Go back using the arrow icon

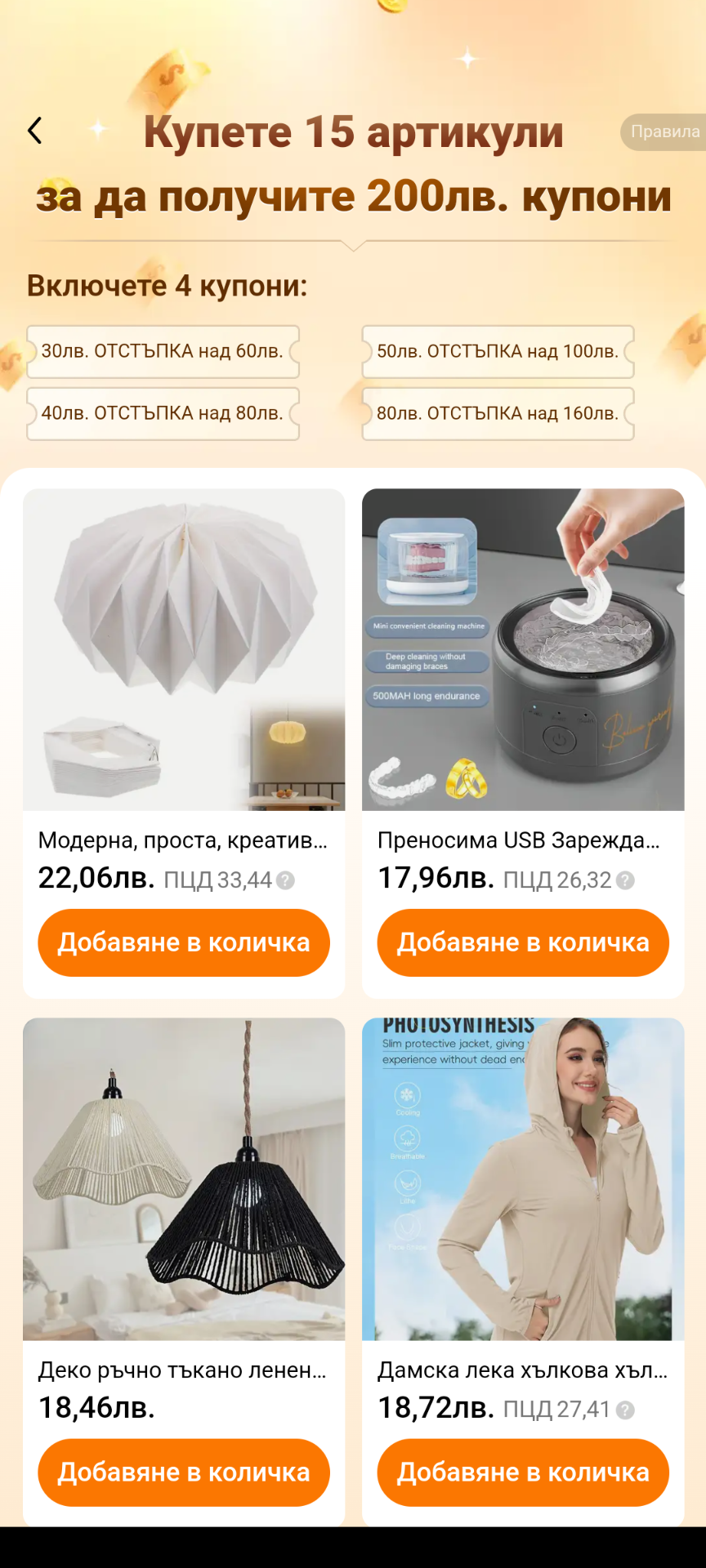pos(35,131)
